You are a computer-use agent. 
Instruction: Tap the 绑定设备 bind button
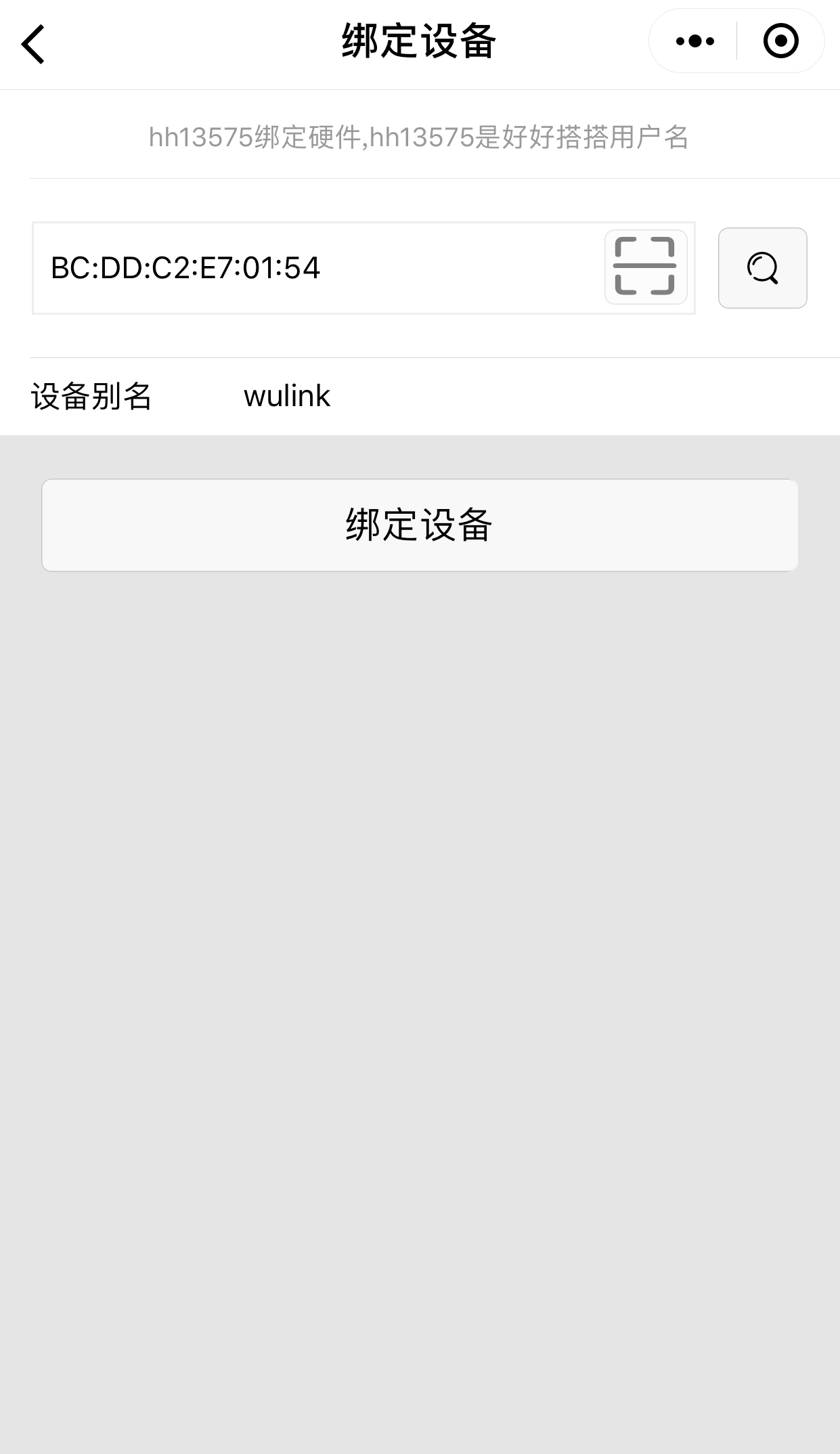(x=420, y=525)
